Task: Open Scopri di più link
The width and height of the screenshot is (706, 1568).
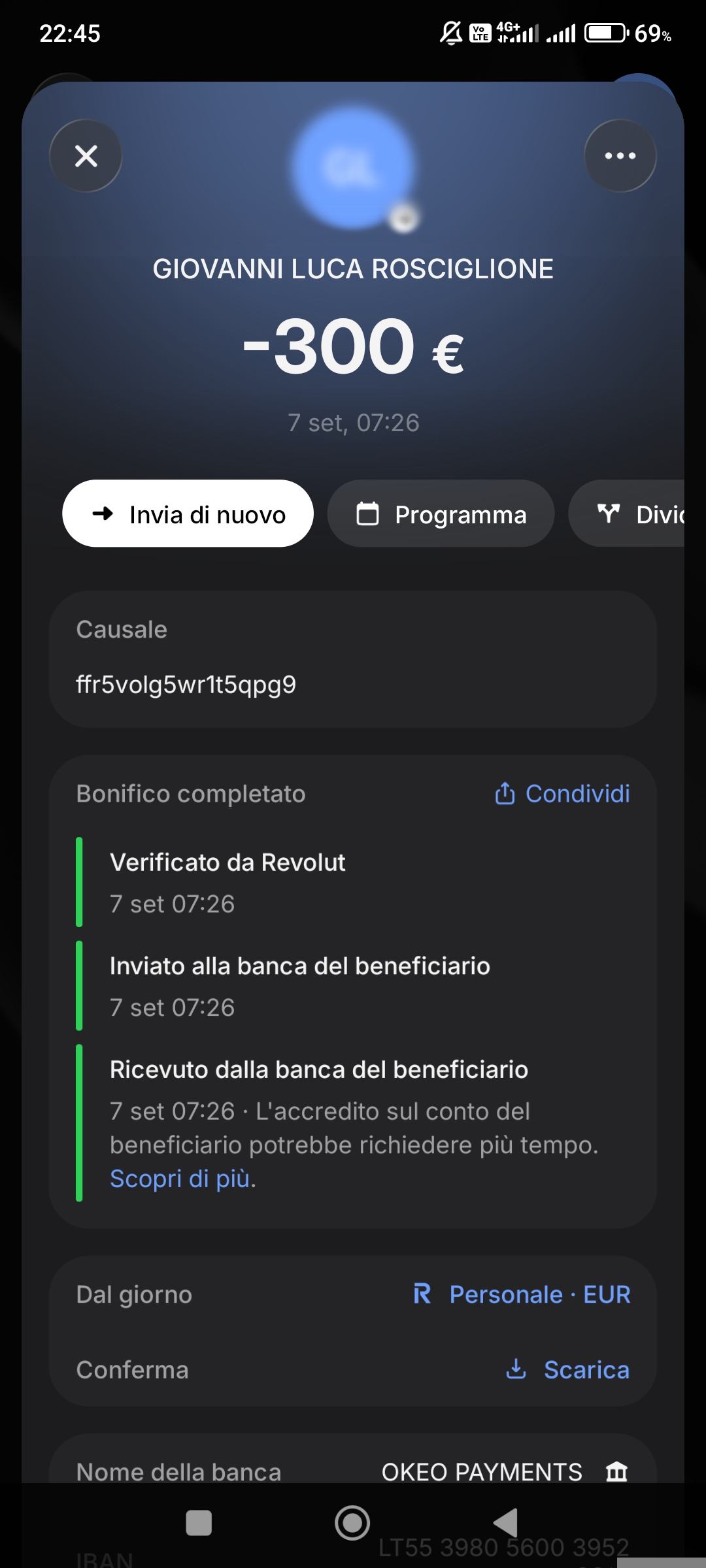Action: point(180,1179)
